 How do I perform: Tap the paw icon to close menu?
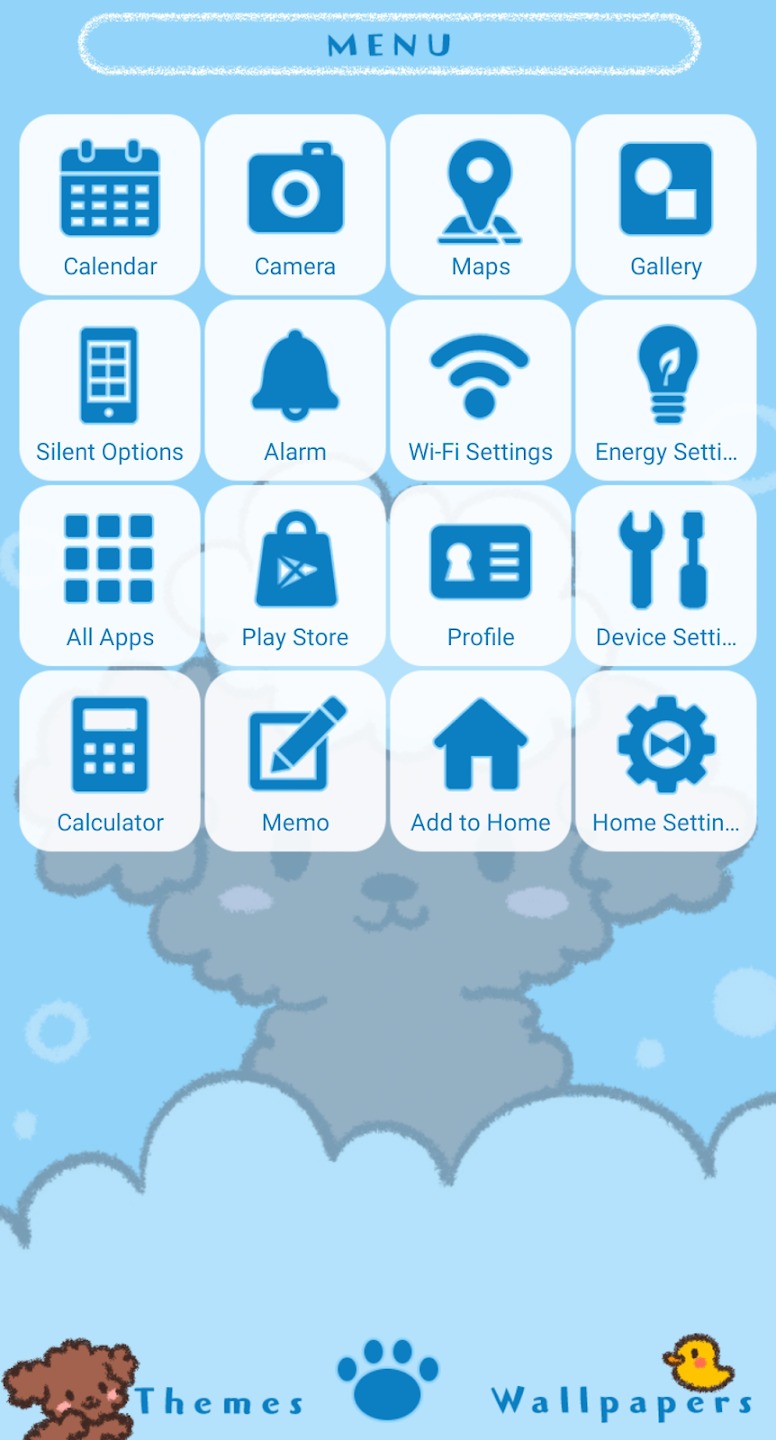(x=388, y=1380)
